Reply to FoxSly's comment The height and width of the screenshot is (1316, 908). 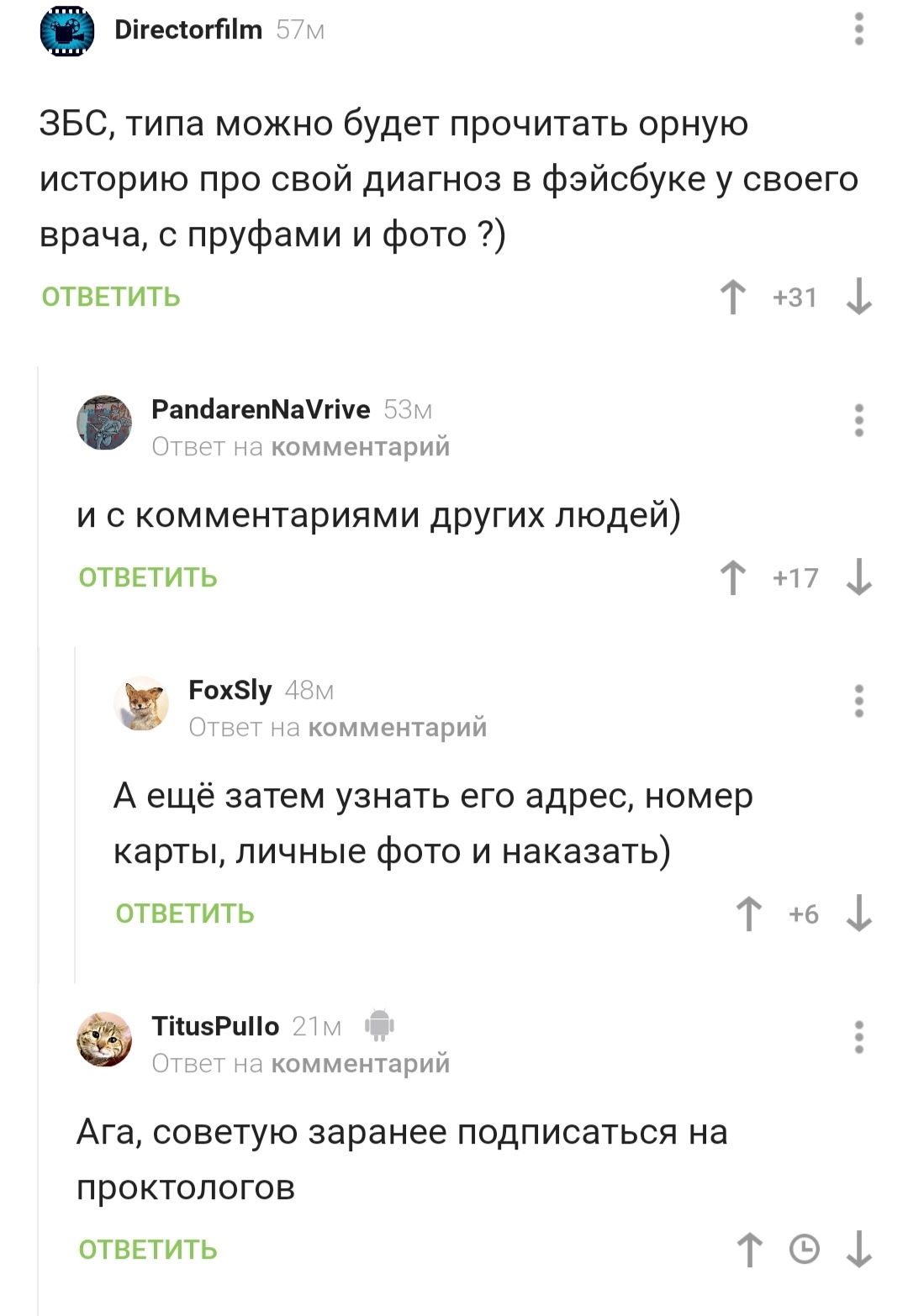(x=185, y=913)
